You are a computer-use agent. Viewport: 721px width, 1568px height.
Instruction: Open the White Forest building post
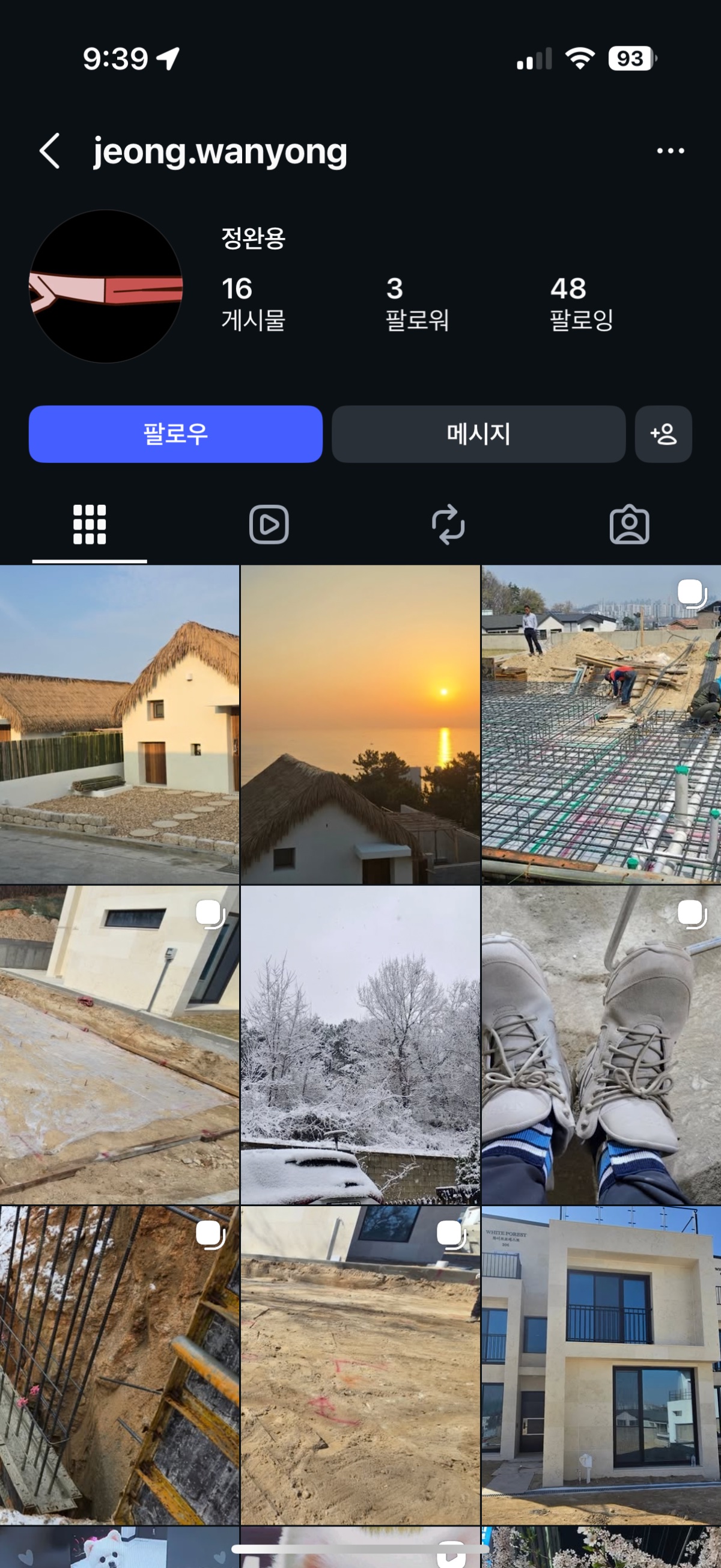coord(601,1365)
